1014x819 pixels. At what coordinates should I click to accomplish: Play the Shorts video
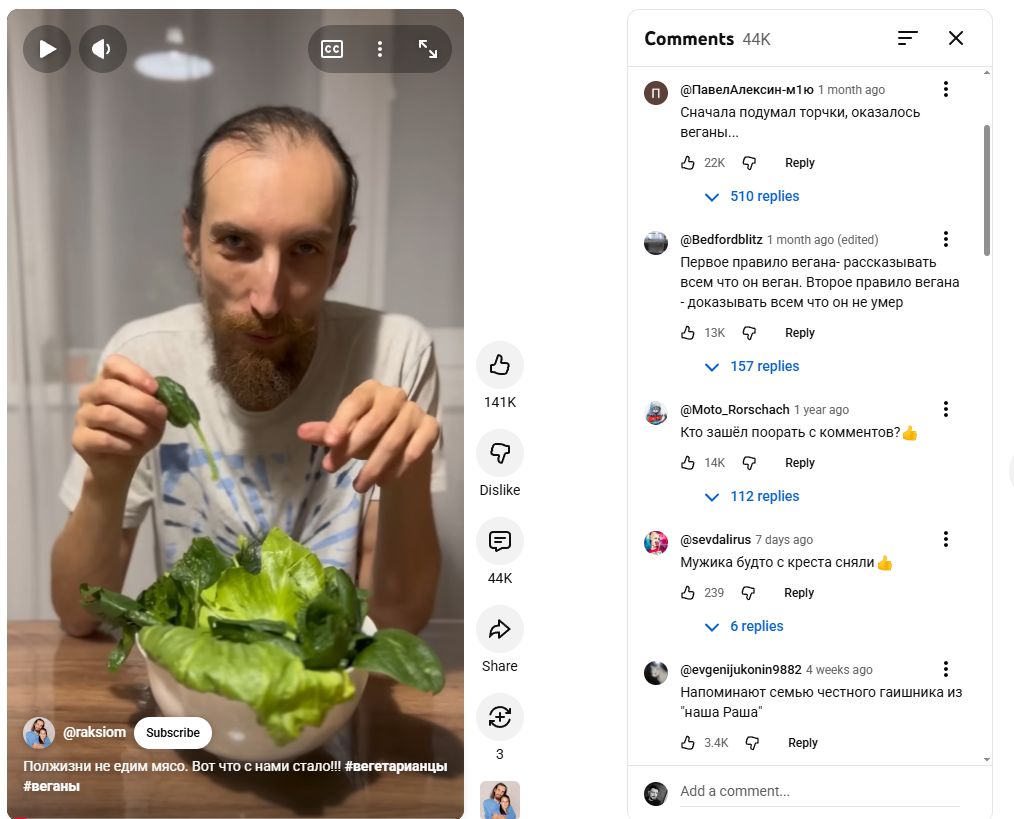click(x=46, y=49)
